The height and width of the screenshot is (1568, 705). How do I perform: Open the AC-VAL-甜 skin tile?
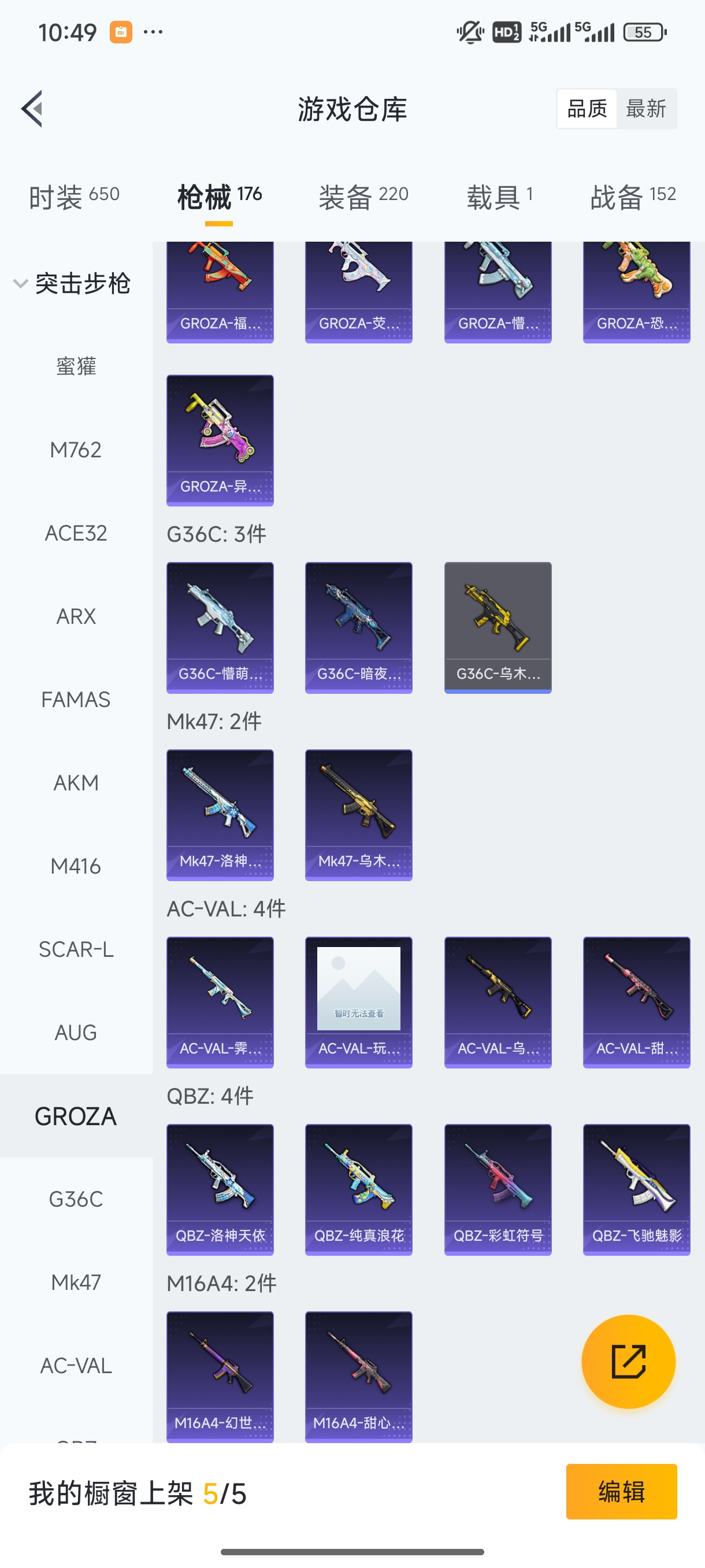click(x=636, y=1002)
